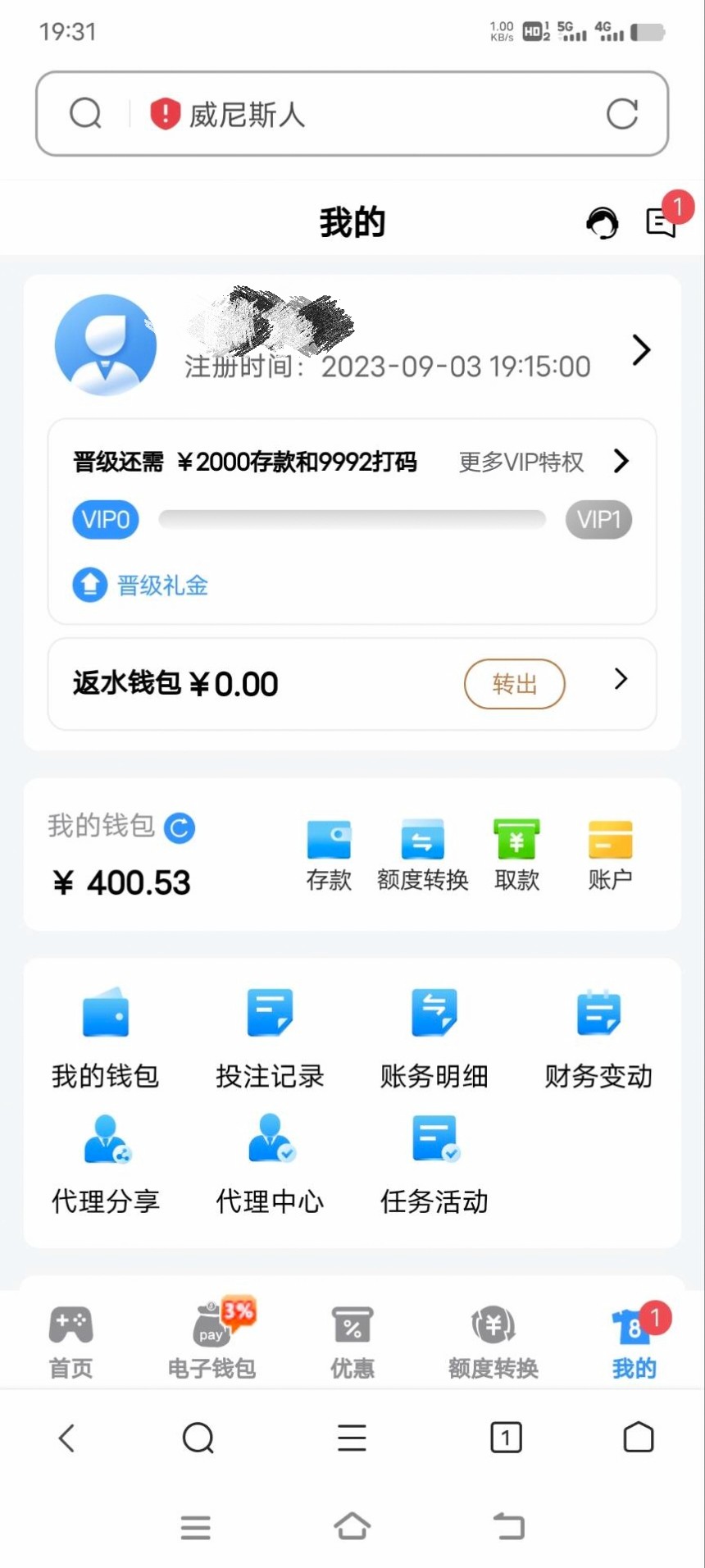Open 账务明细 account details
Viewport: 705px width, 1568px height.
point(434,1037)
